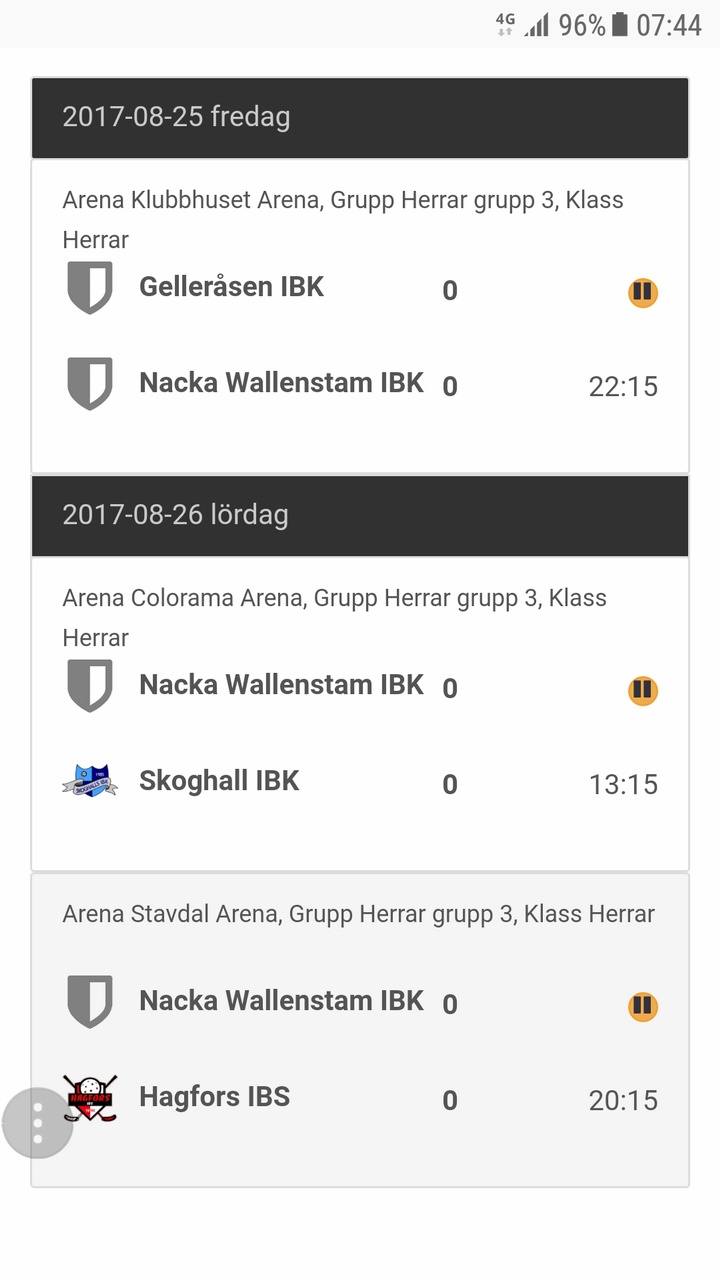720x1280 pixels.
Task: Tap the floating three-dot assistive button
Action: click(x=38, y=1123)
